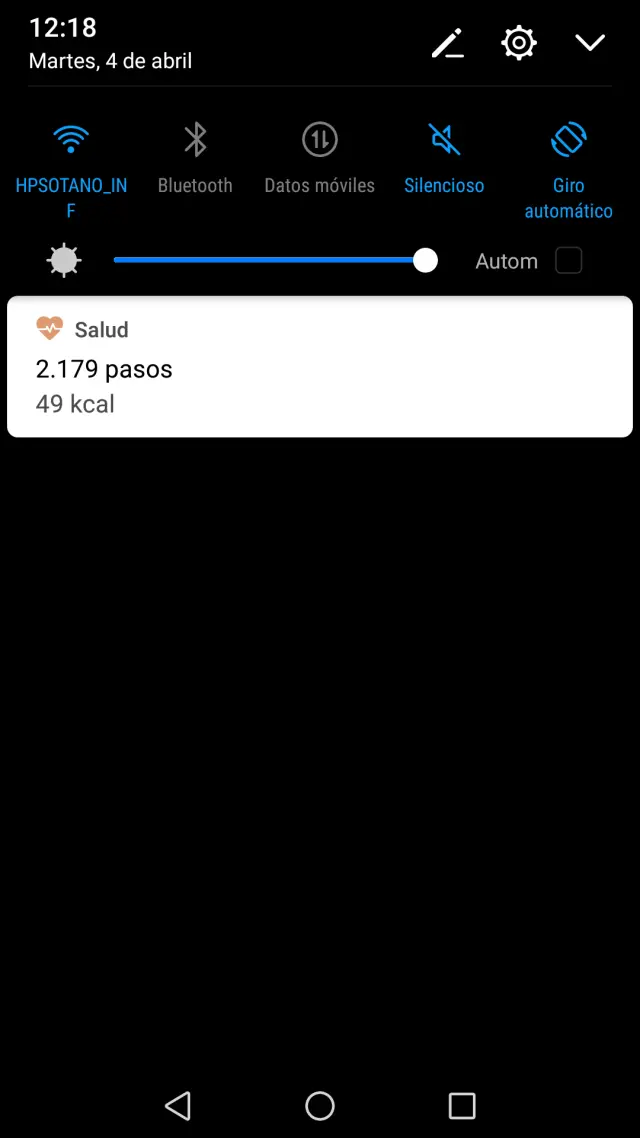This screenshot has height=1138, width=640.
Task: Expand the quick settings panel
Action: (590, 43)
